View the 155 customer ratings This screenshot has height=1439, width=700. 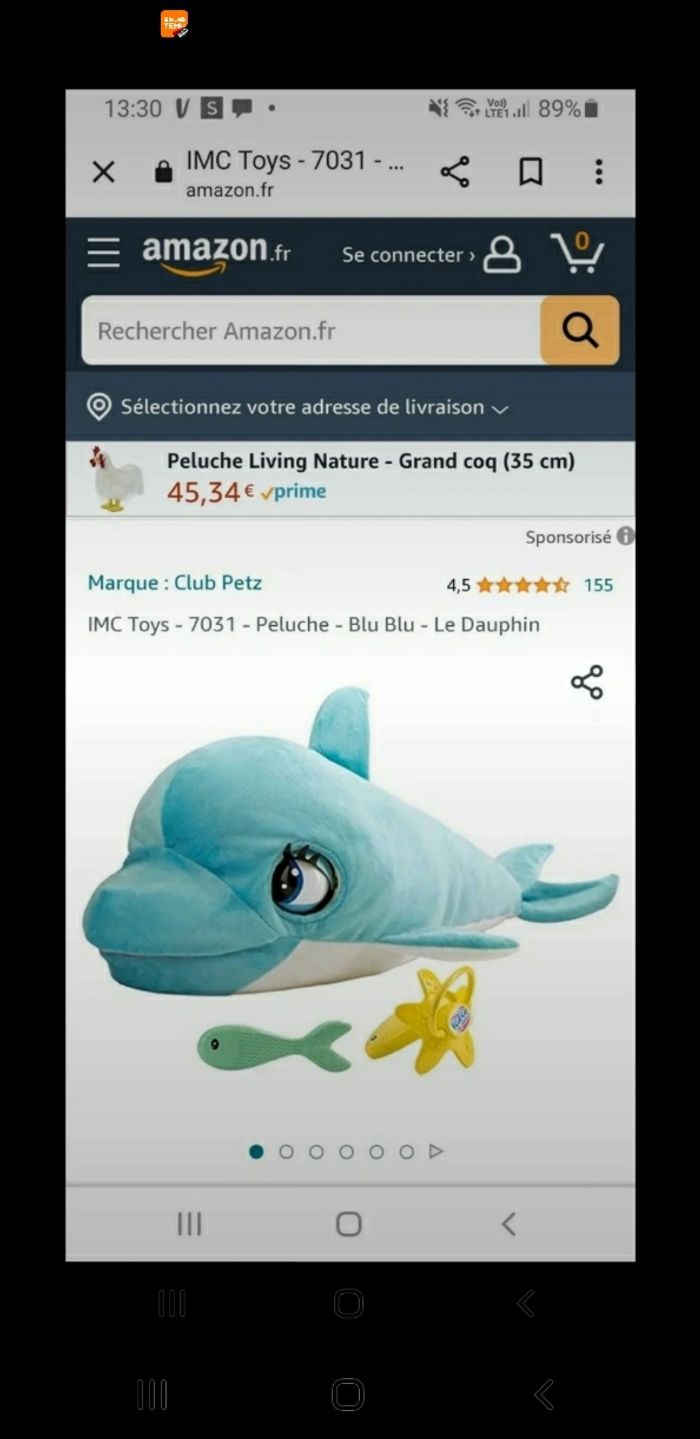[x=598, y=585]
